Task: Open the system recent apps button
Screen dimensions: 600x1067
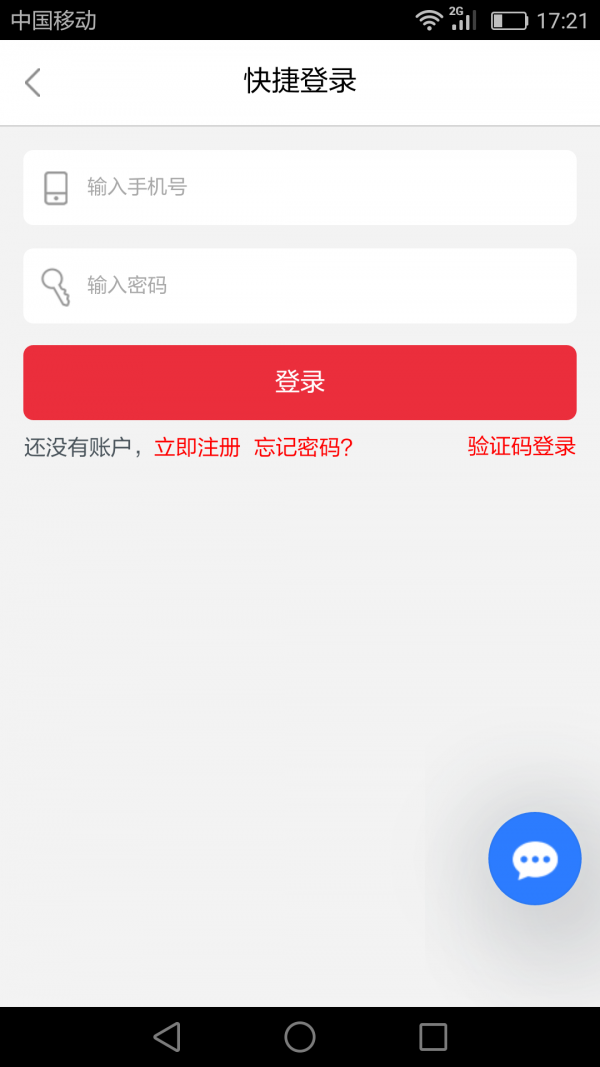Action: pyautogui.click(x=433, y=1037)
